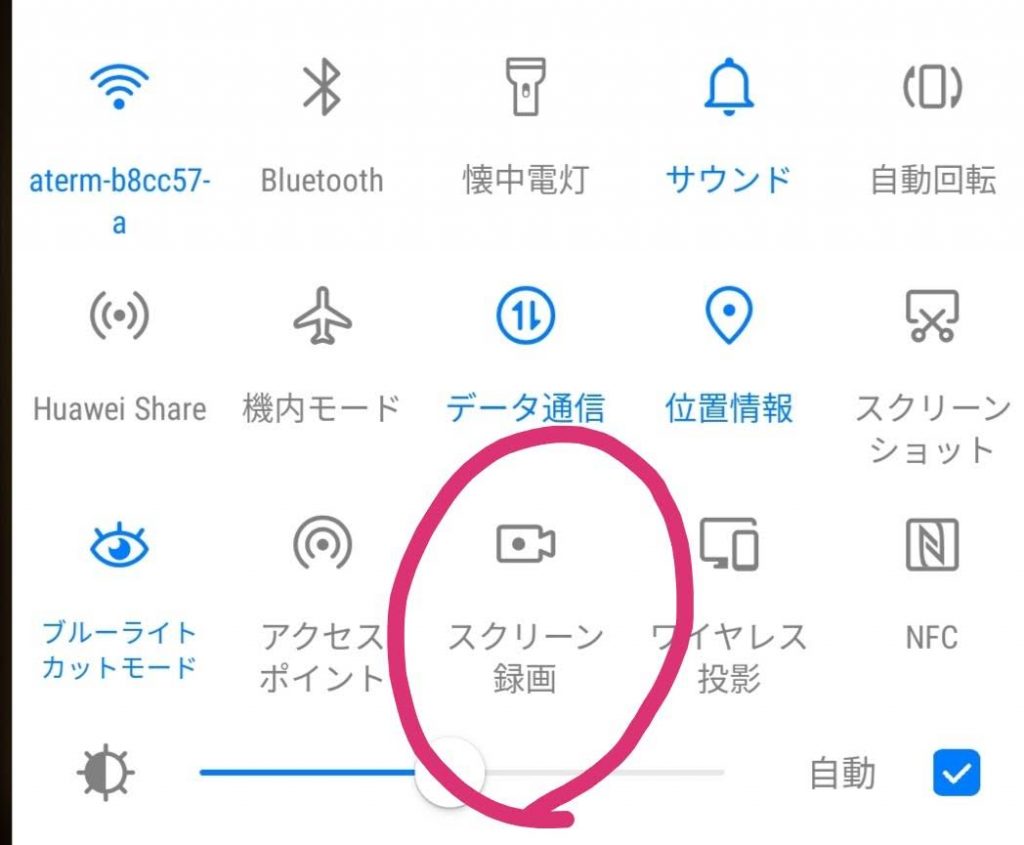Disable データ通信 mobile data
Screen dimensions: 1024x845
[x=524, y=317]
